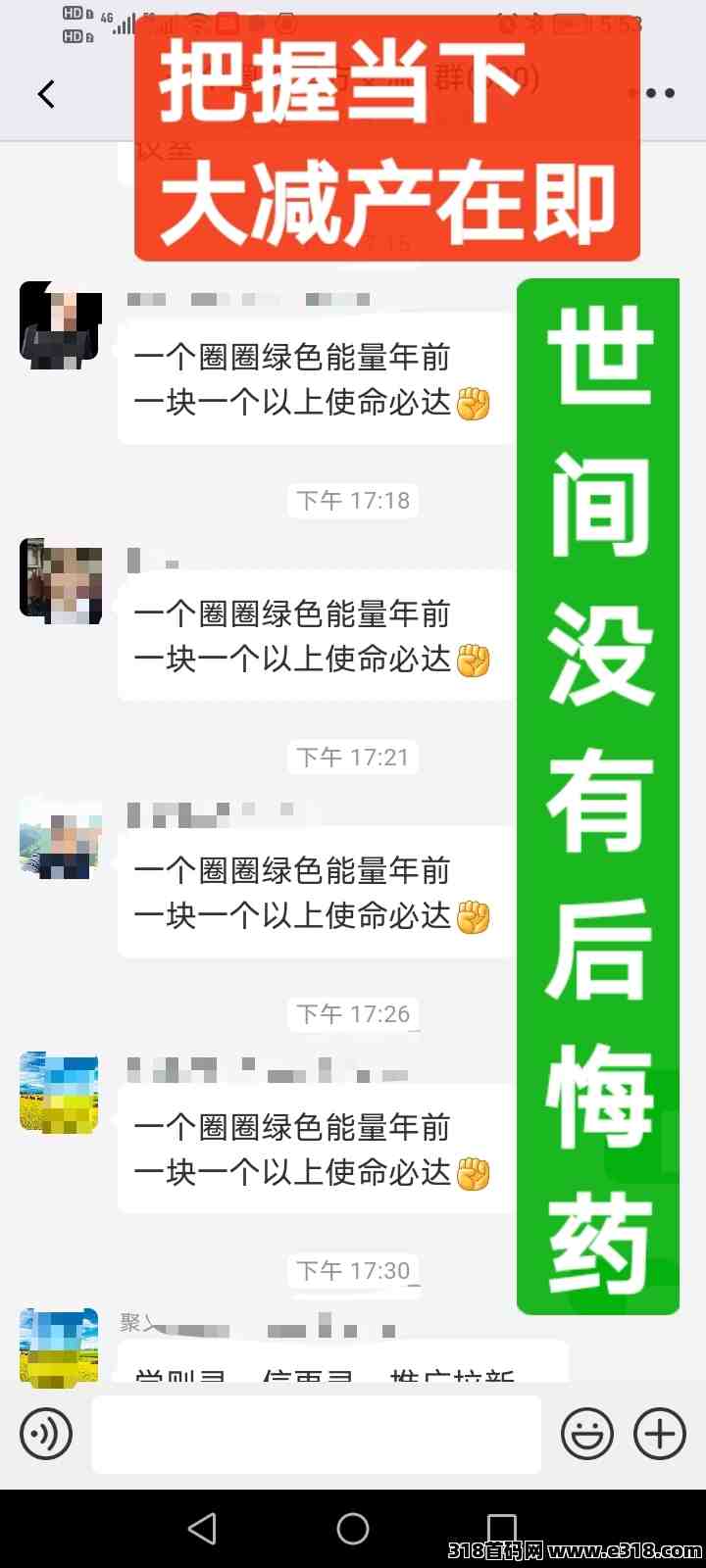
Task: Switch to voice message input
Action: tap(46, 1434)
